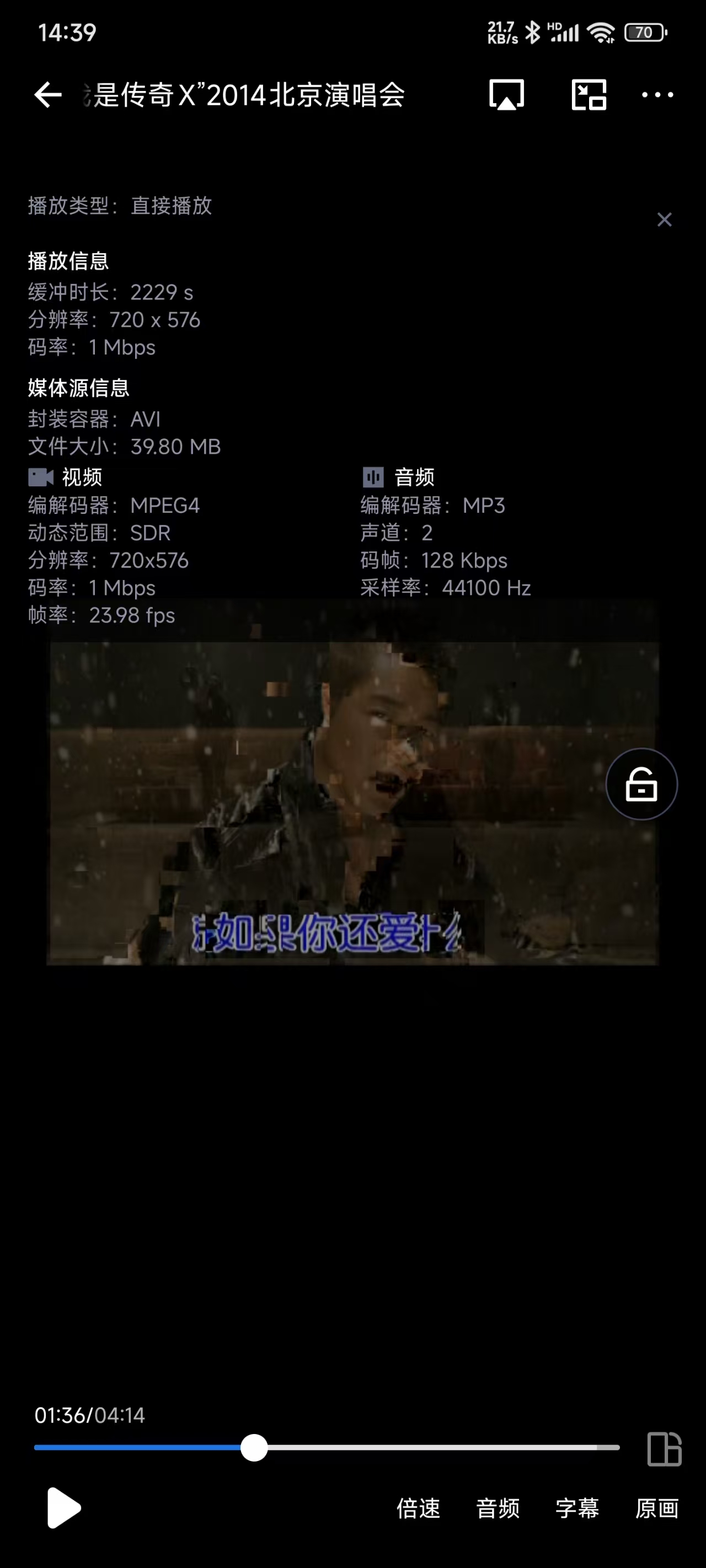Lock the player screen controls
Image resolution: width=706 pixels, height=1568 pixels.
click(641, 784)
